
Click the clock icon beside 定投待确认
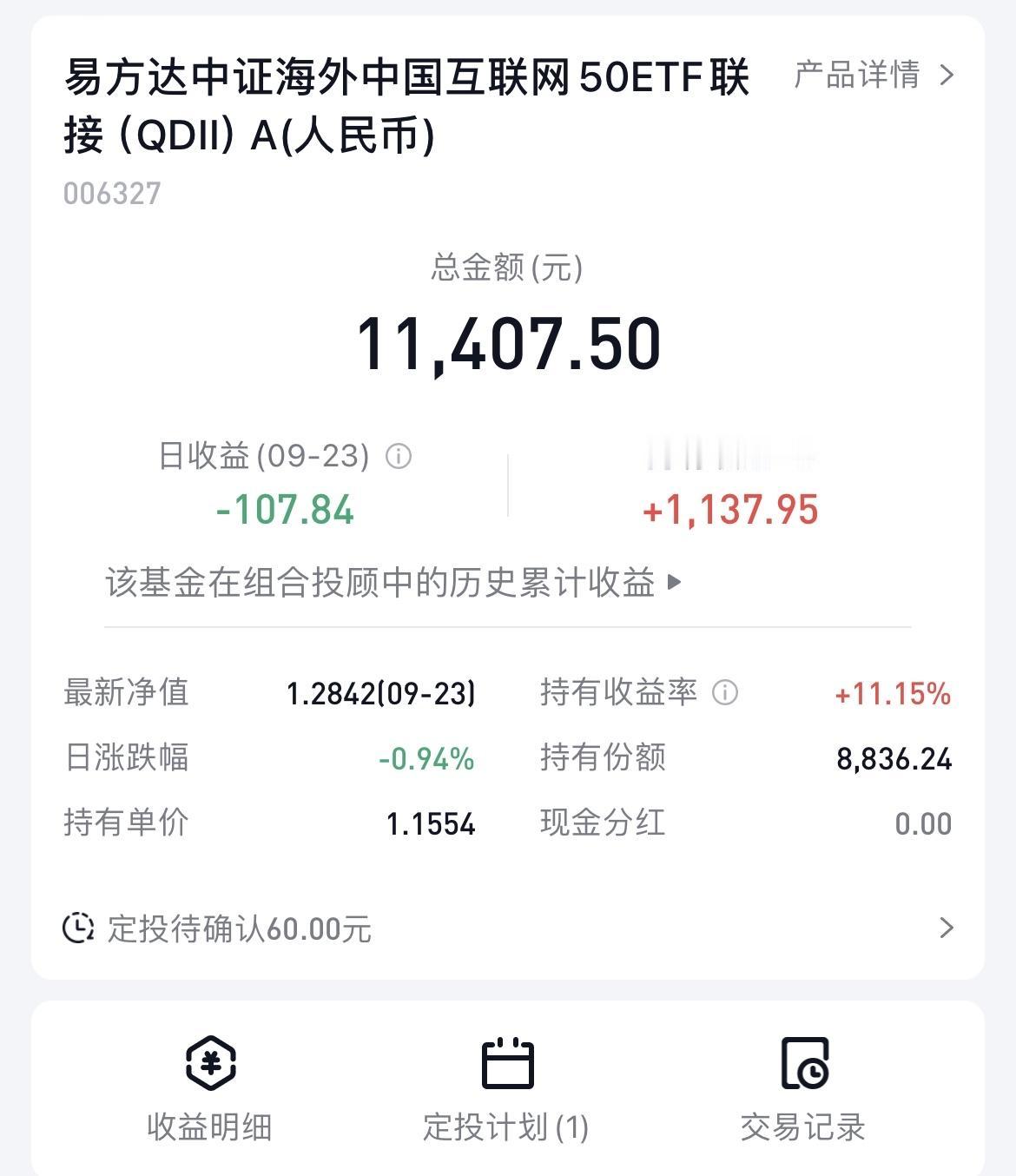(x=78, y=928)
